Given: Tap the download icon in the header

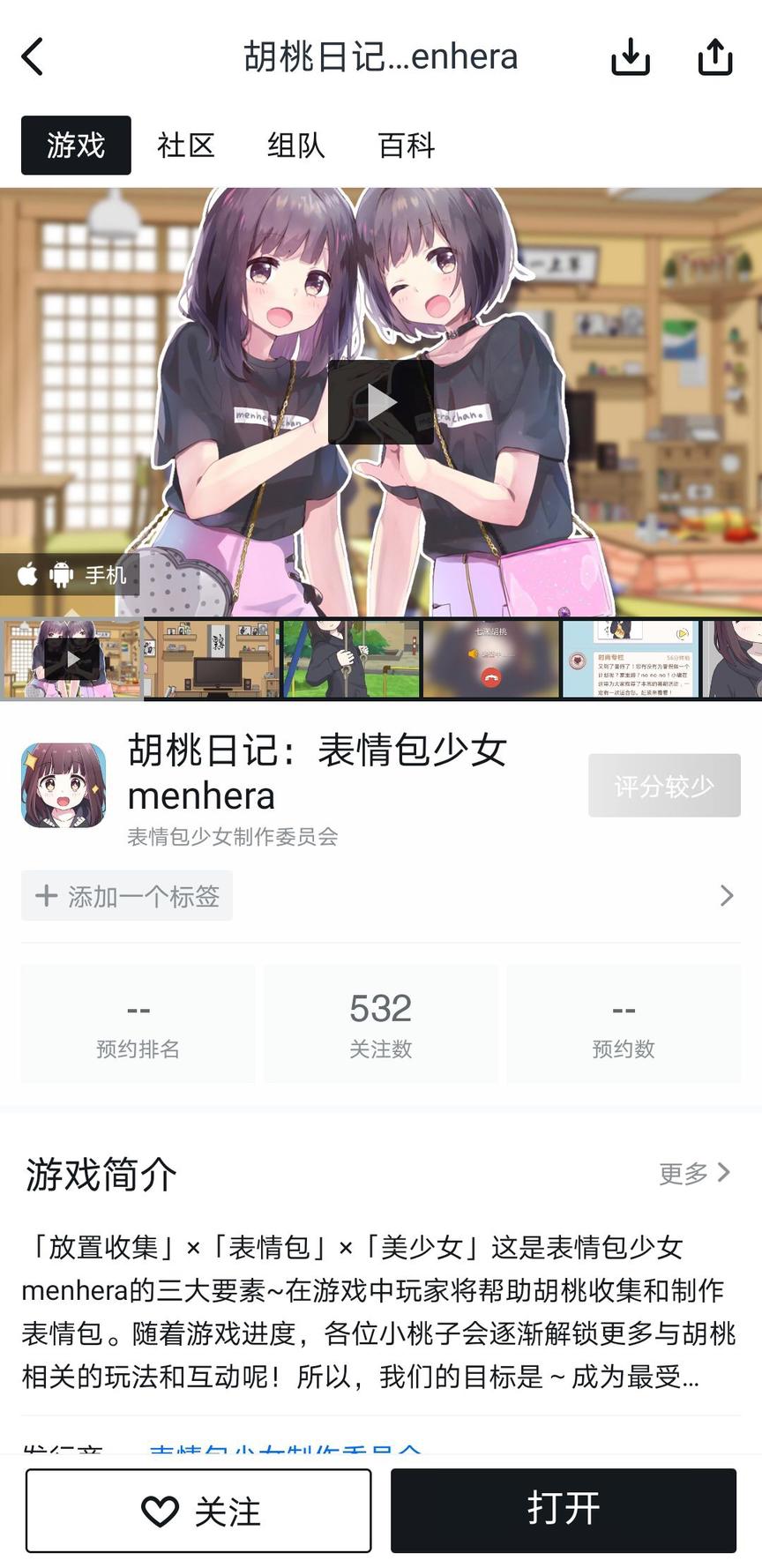Looking at the screenshot, I should [630, 57].
